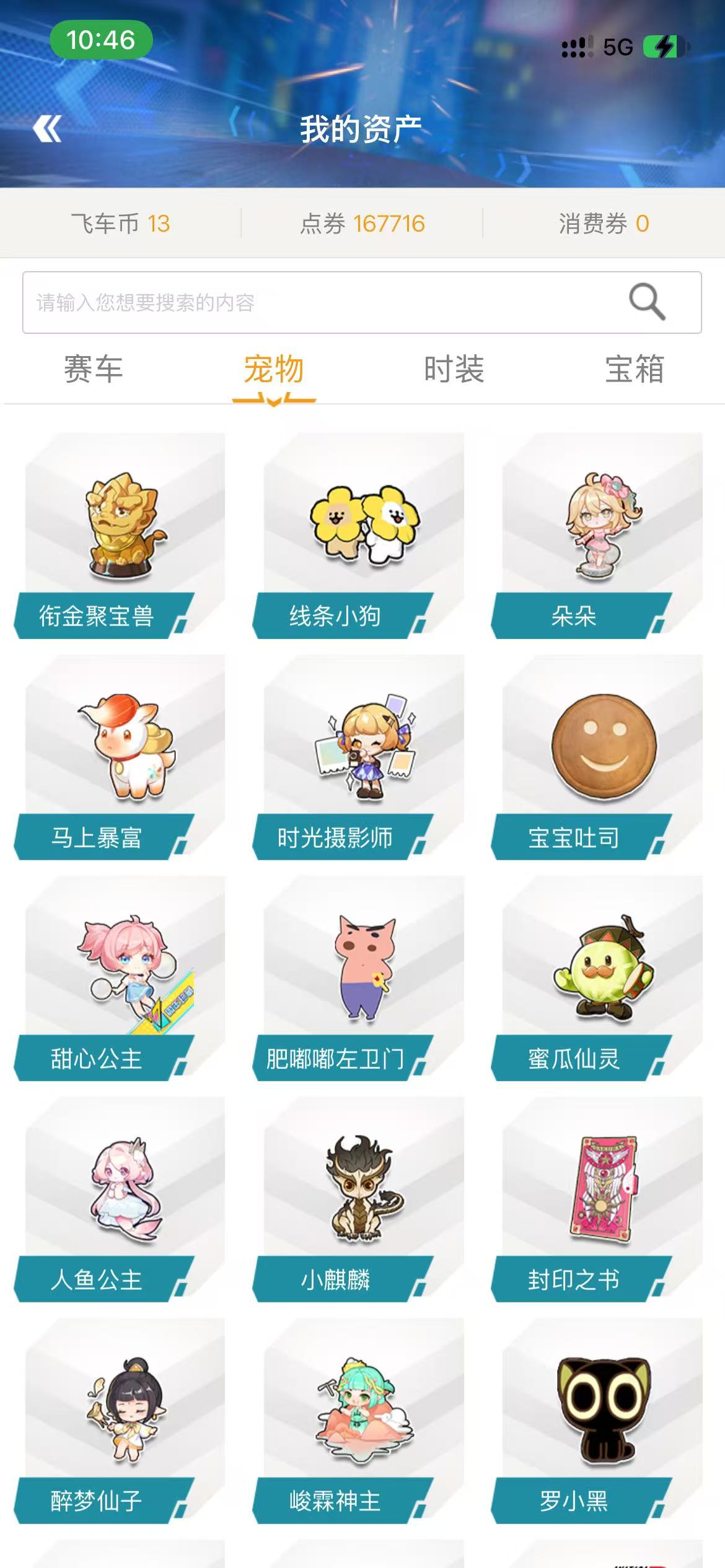Tap the search box to enter text
The height and width of the screenshot is (1568, 725).
[362, 302]
